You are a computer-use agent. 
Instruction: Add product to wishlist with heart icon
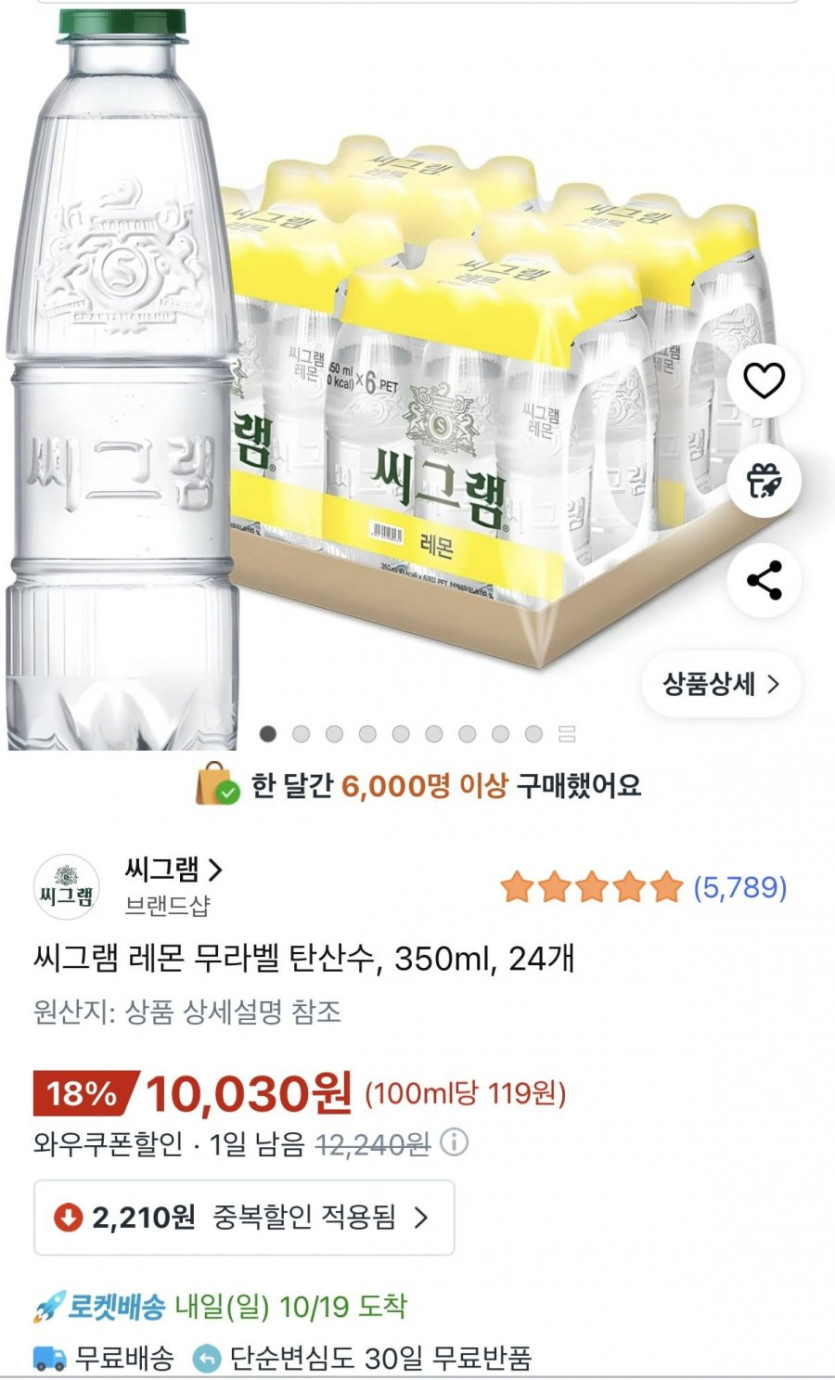click(x=764, y=381)
